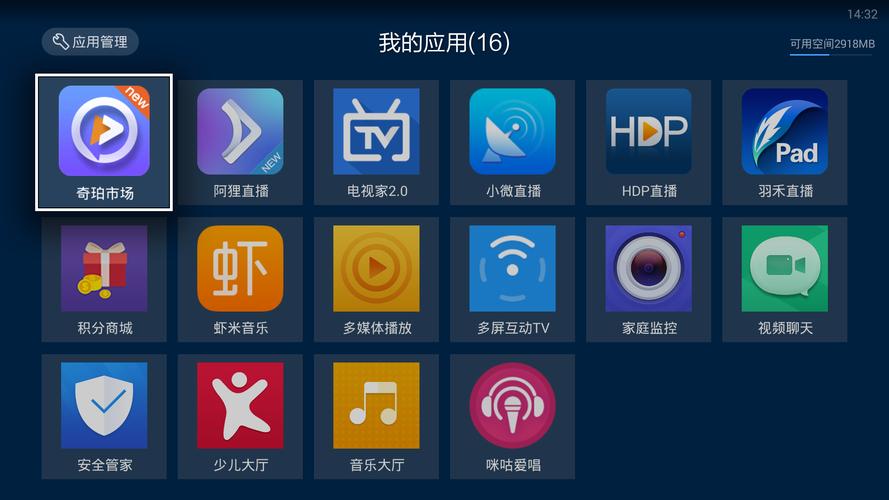This screenshot has width=889, height=500.
Task: Open 安全管家 security manager
Action: 104,416
